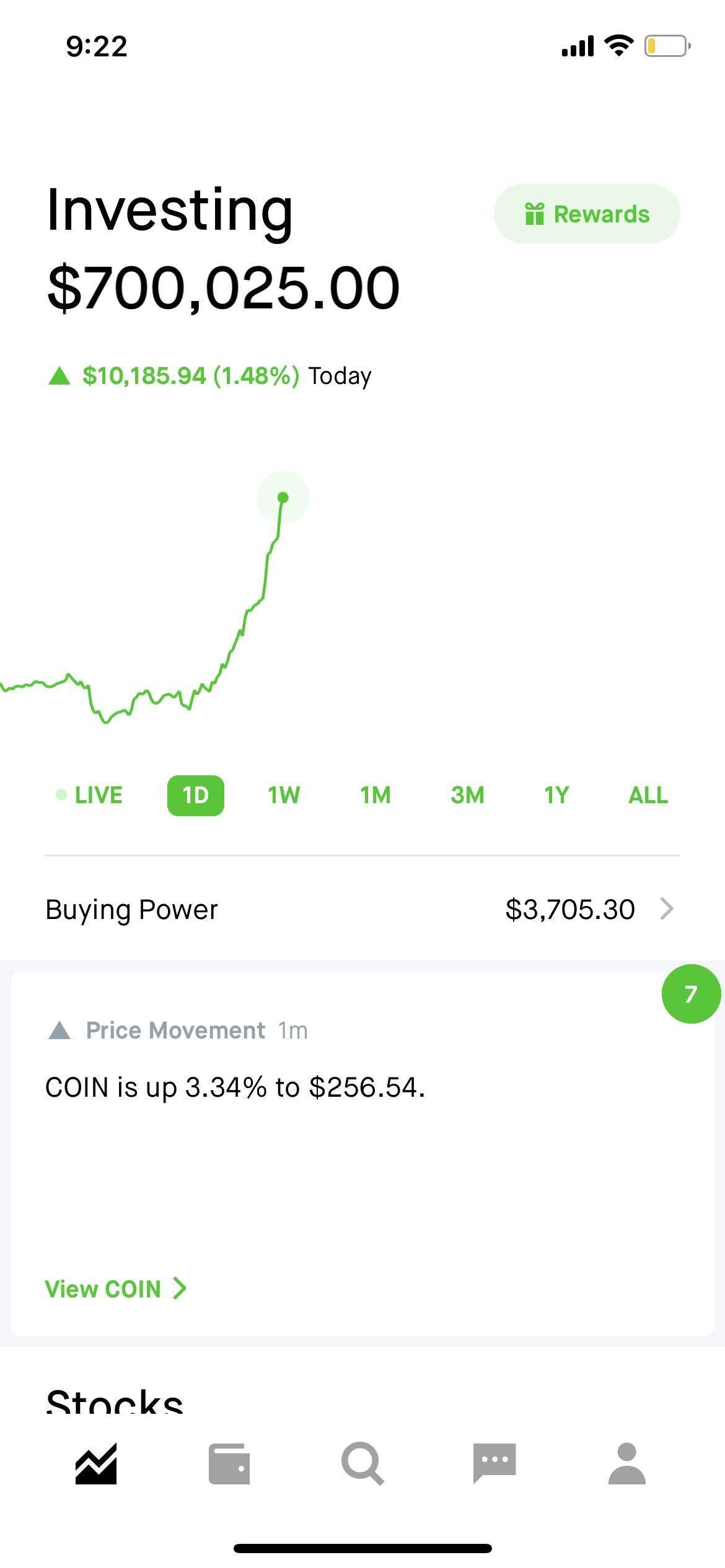Tap the chart's green endpoint dot
Screen dimensions: 725x1568
(283, 497)
